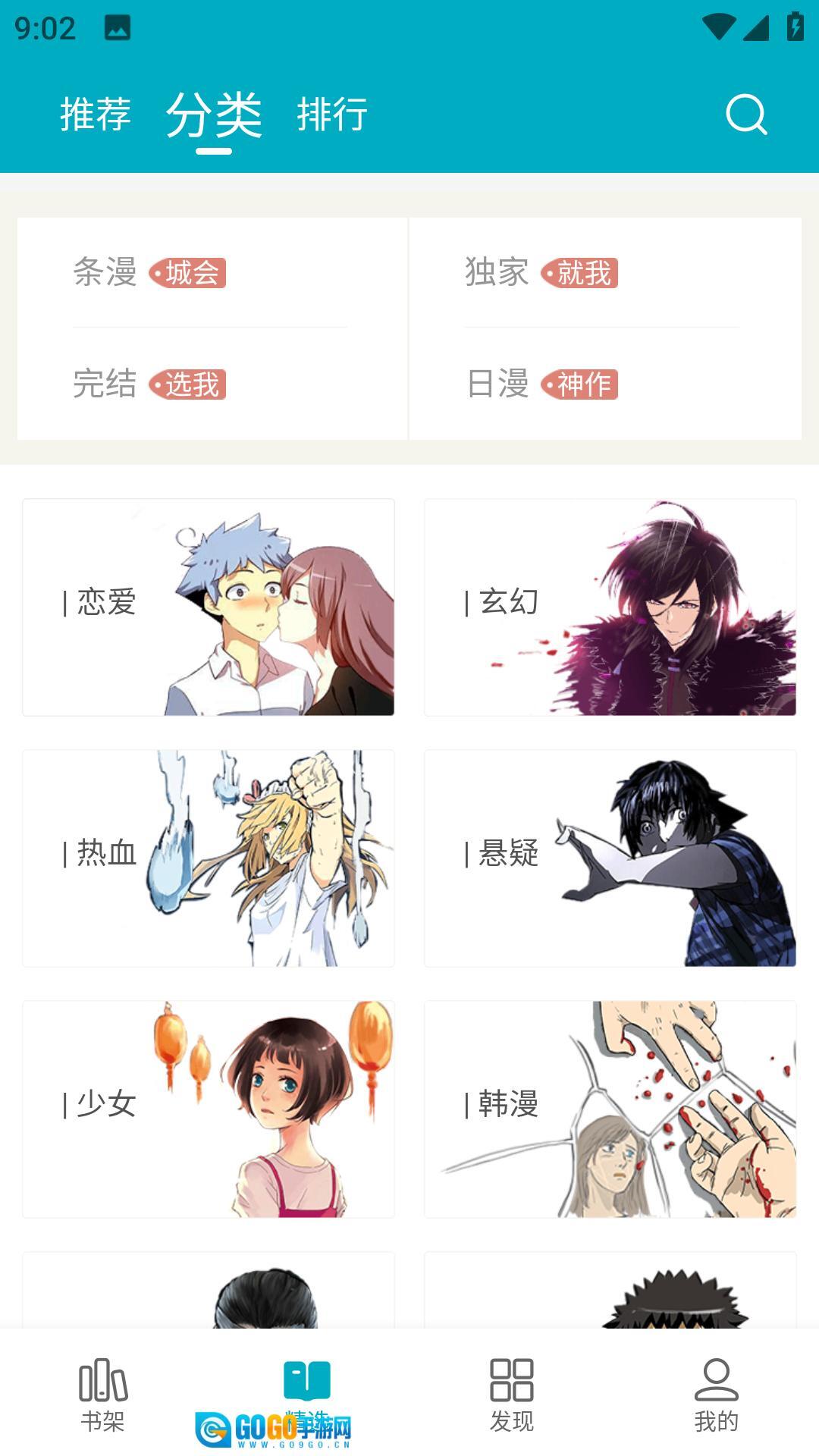This screenshot has width=819, height=1456.
Task: Open the 完结 category
Action: click(108, 385)
